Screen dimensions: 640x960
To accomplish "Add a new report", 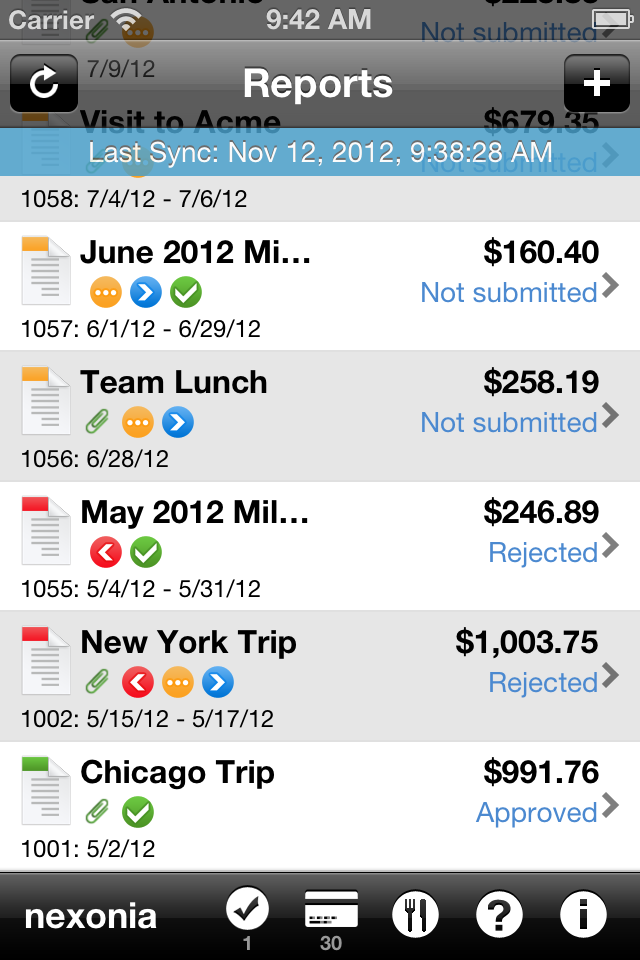I will point(597,83).
